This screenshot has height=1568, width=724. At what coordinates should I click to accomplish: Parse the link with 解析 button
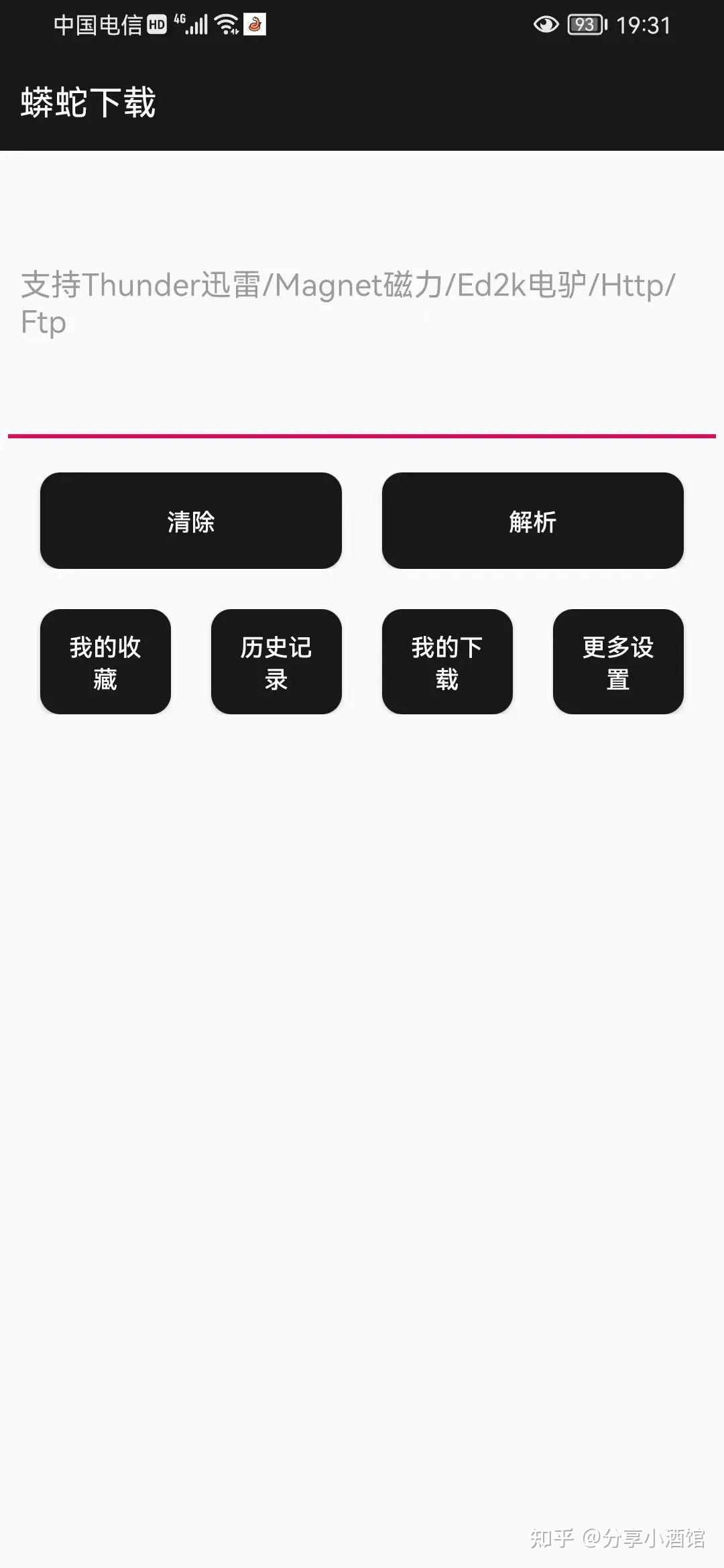pos(533,521)
